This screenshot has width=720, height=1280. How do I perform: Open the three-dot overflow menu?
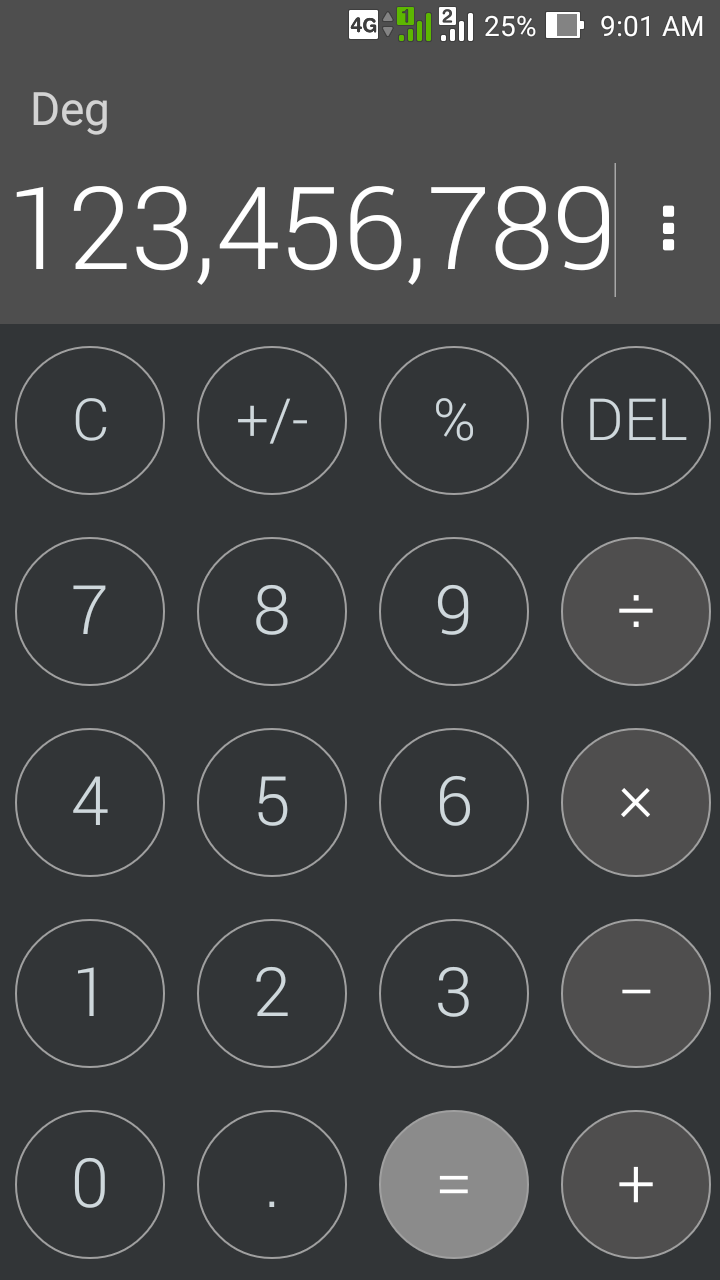pyautogui.click(x=668, y=229)
